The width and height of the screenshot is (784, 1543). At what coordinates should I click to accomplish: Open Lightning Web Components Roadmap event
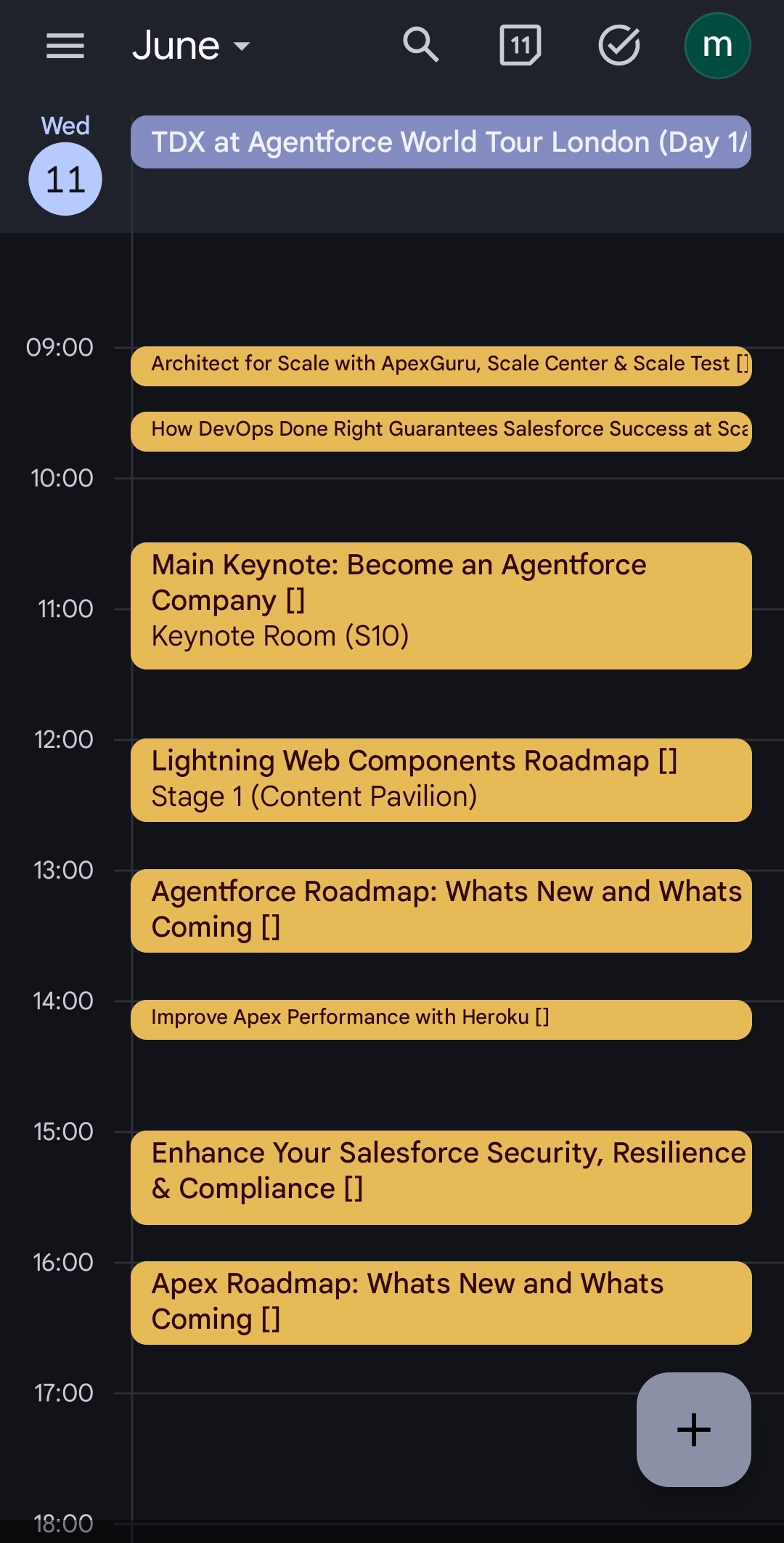tap(441, 779)
